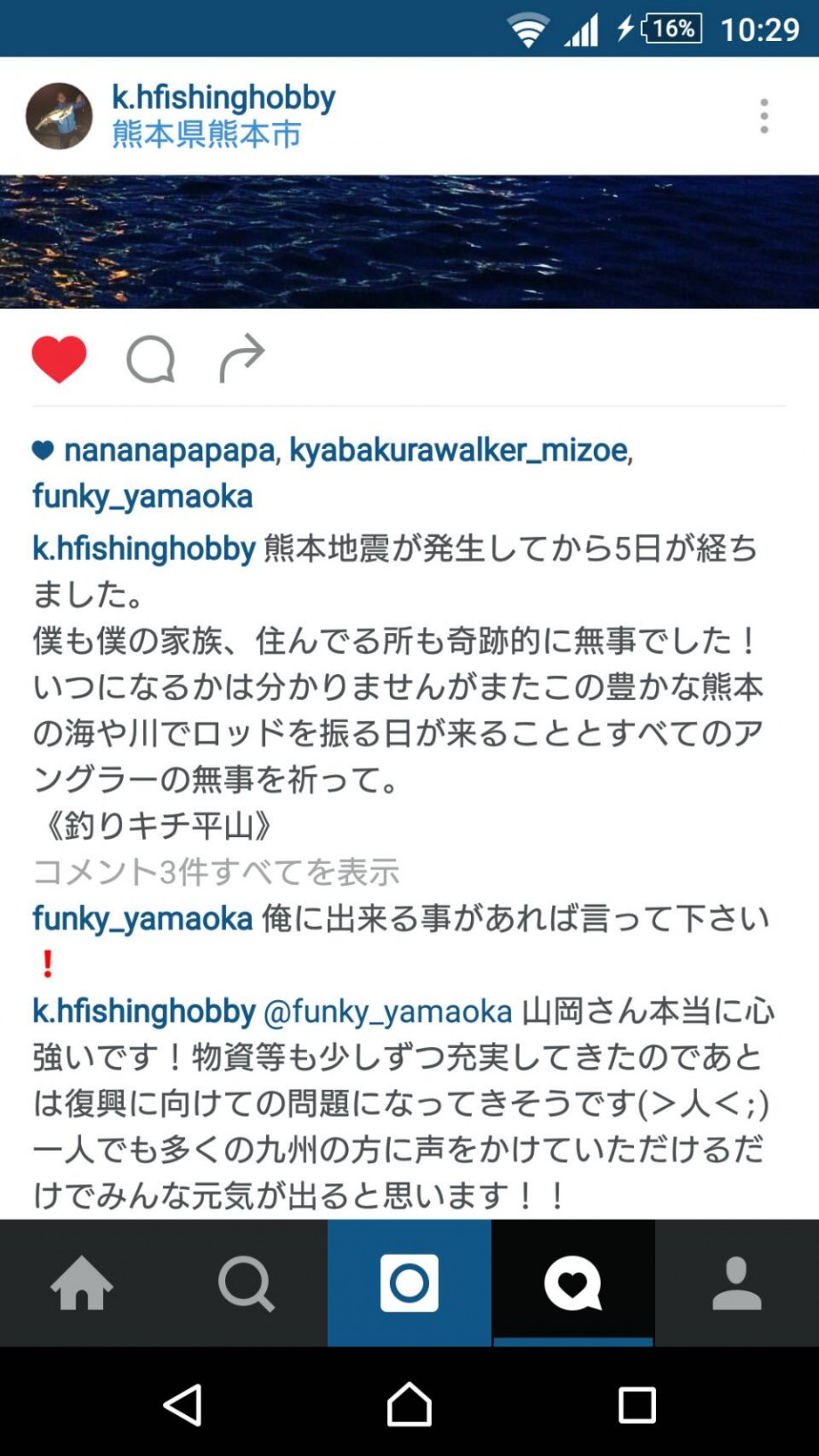The width and height of the screenshot is (819, 1456).
Task: Switch to the Profile tab
Action: click(737, 1283)
